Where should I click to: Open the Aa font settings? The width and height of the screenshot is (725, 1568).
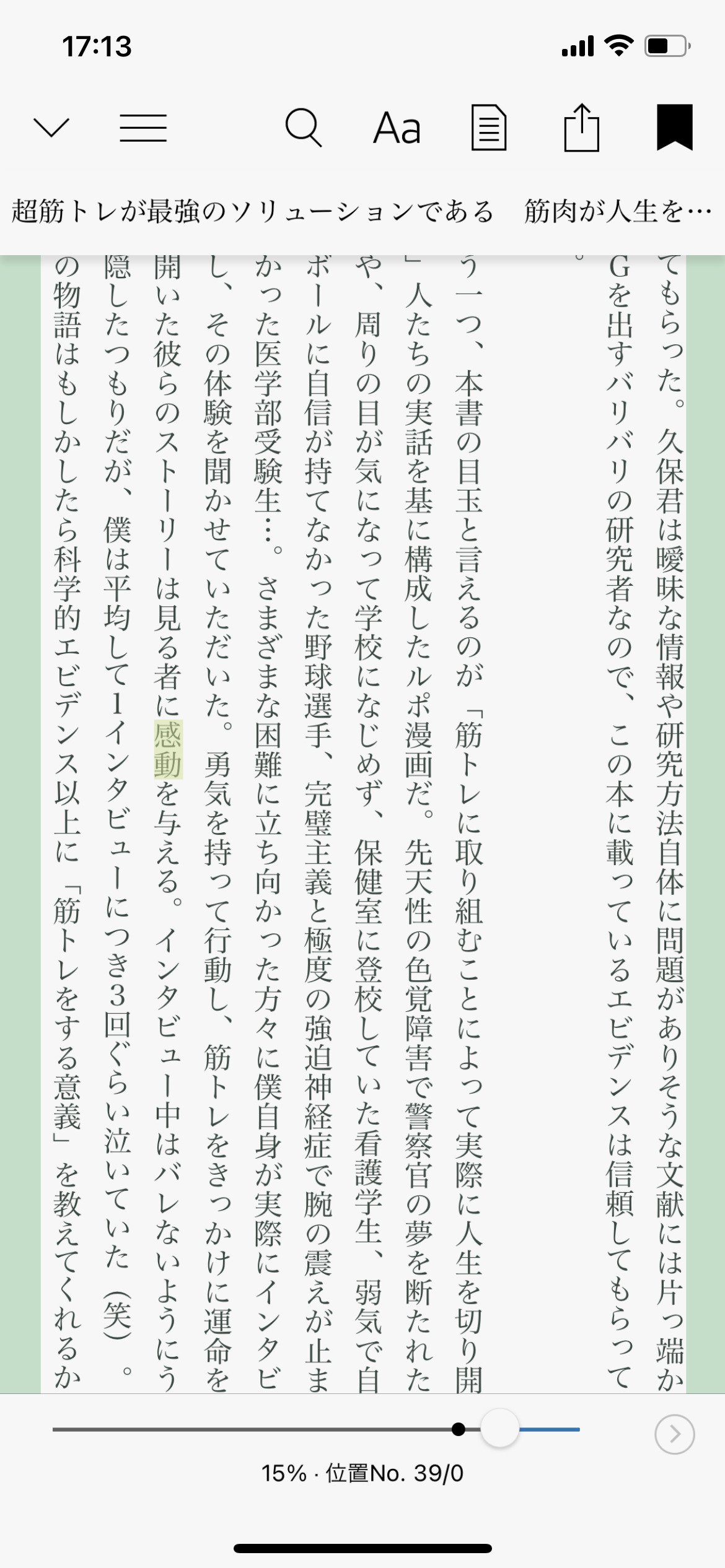click(397, 128)
